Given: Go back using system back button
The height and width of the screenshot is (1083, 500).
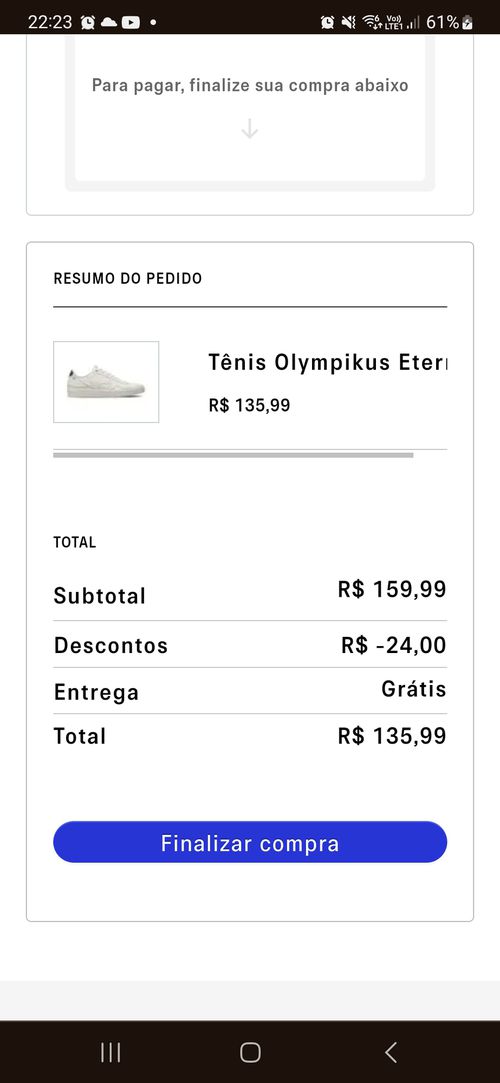Looking at the screenshot, I should [x=390, y=1052].
